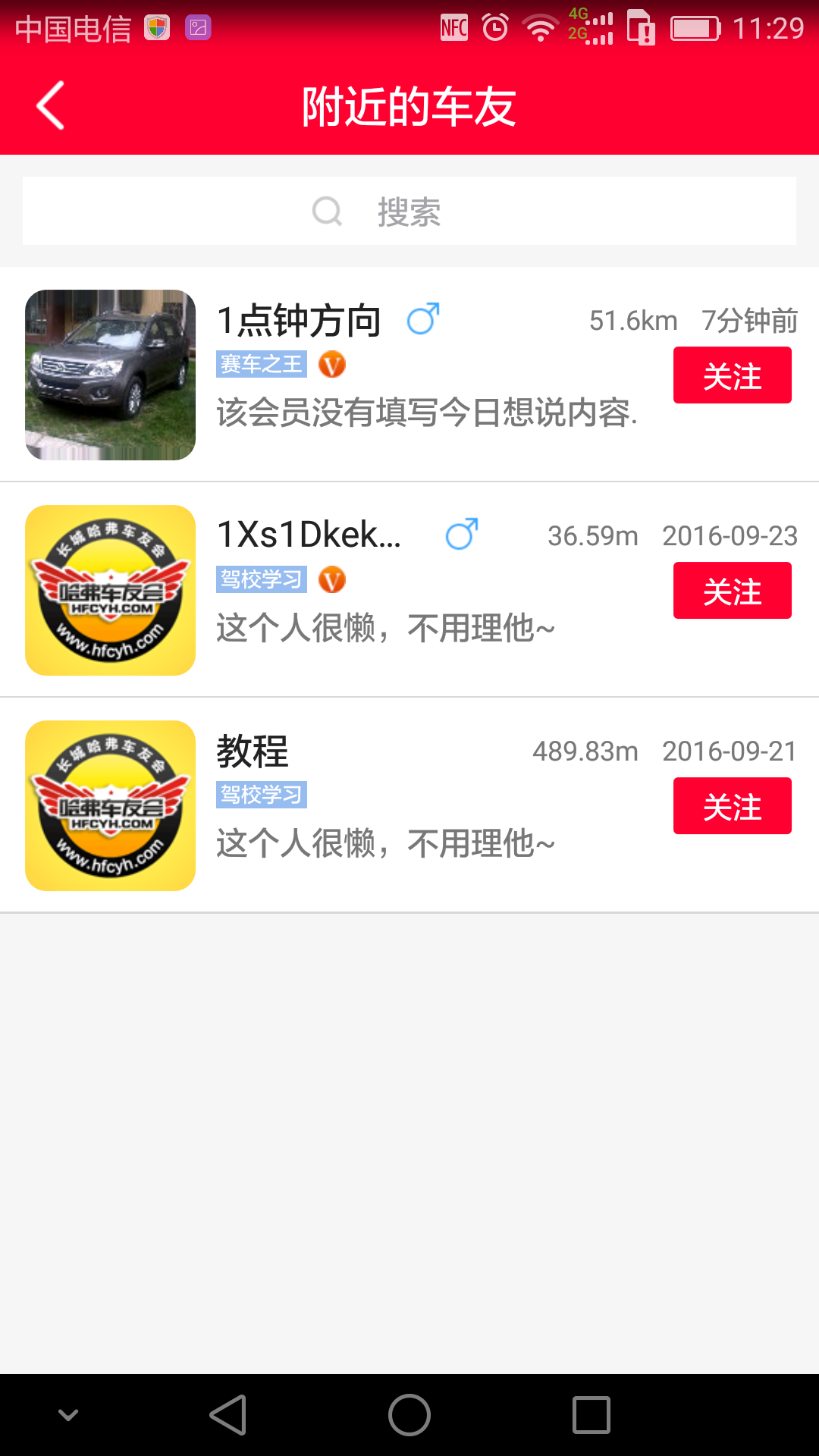Viewport: 819px width, 1456px height.
Task: Tap the search magnifier icon
Action: coord(326,211)
